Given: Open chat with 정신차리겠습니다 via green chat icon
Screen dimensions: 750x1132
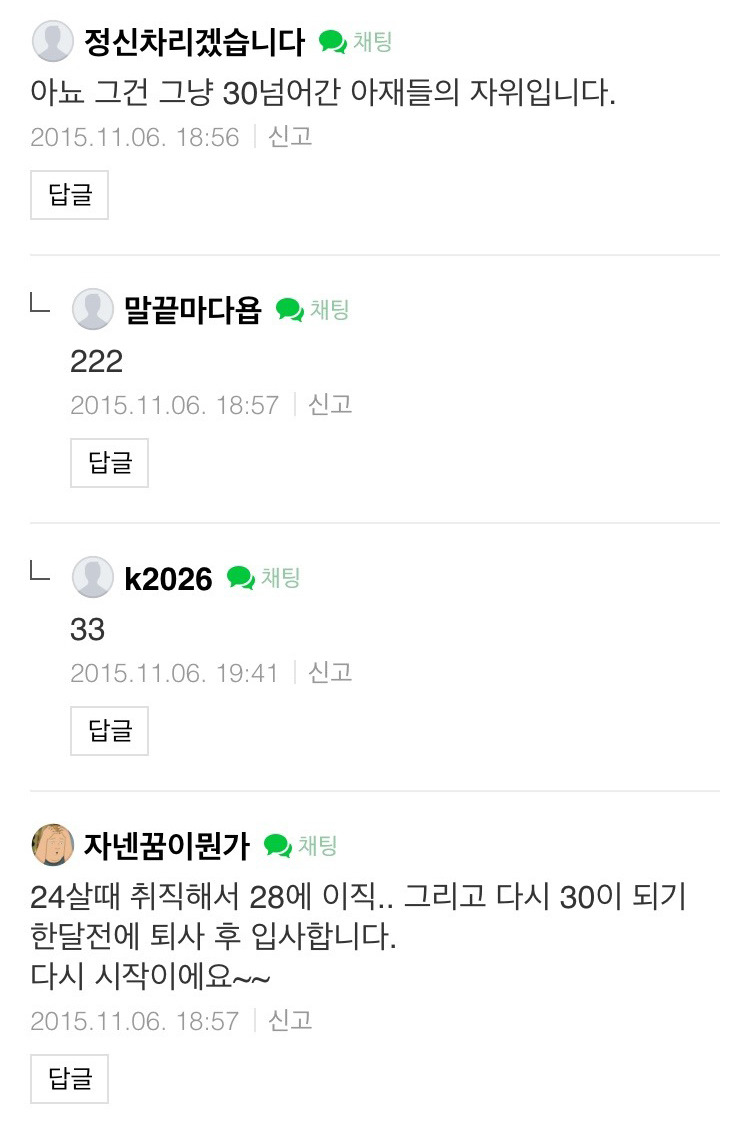Looking at the screenshot, I should click(332, 42).
